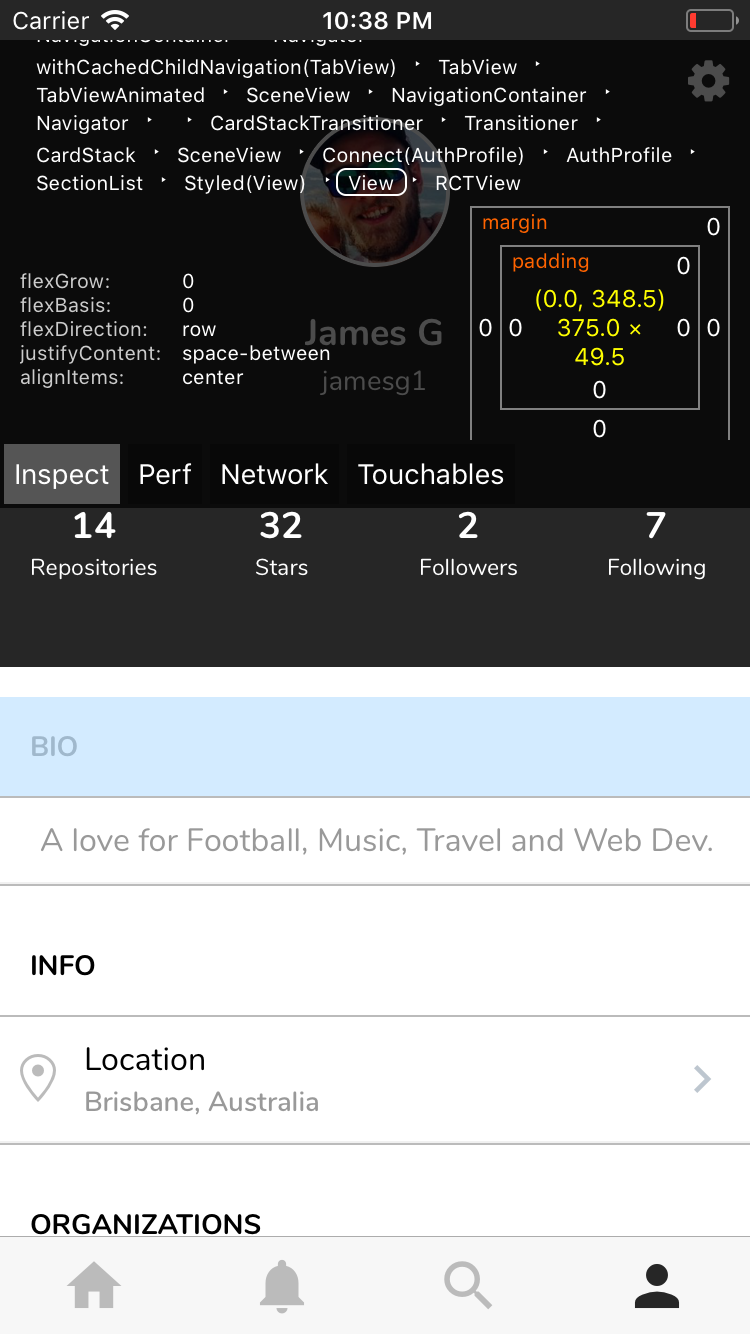Switch to the Search tab

click(x=468, y=1285)
